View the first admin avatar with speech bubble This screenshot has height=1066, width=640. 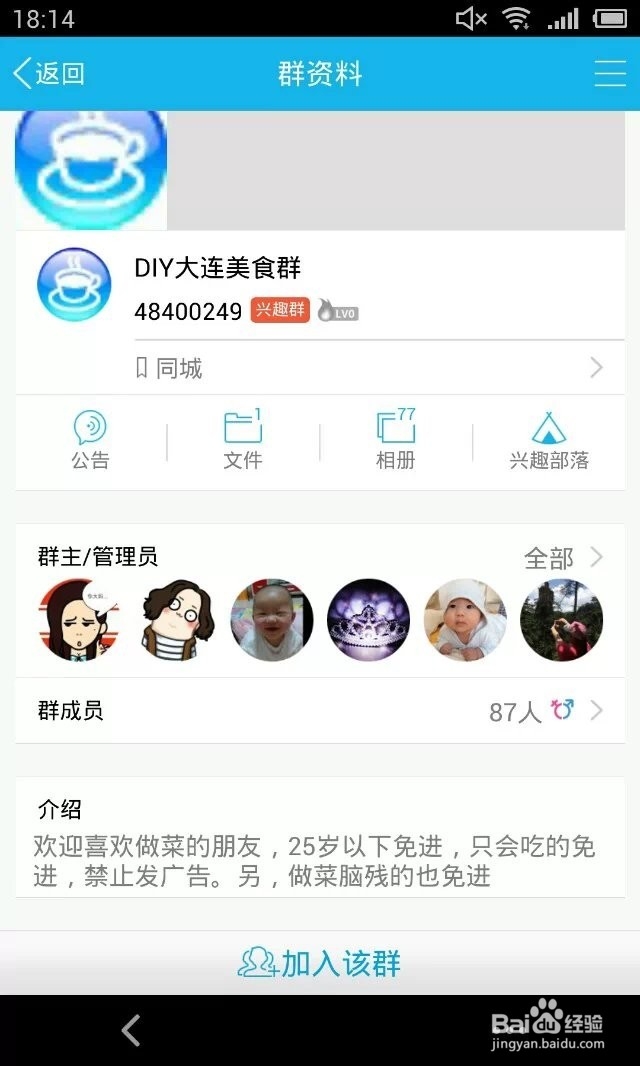77,619
